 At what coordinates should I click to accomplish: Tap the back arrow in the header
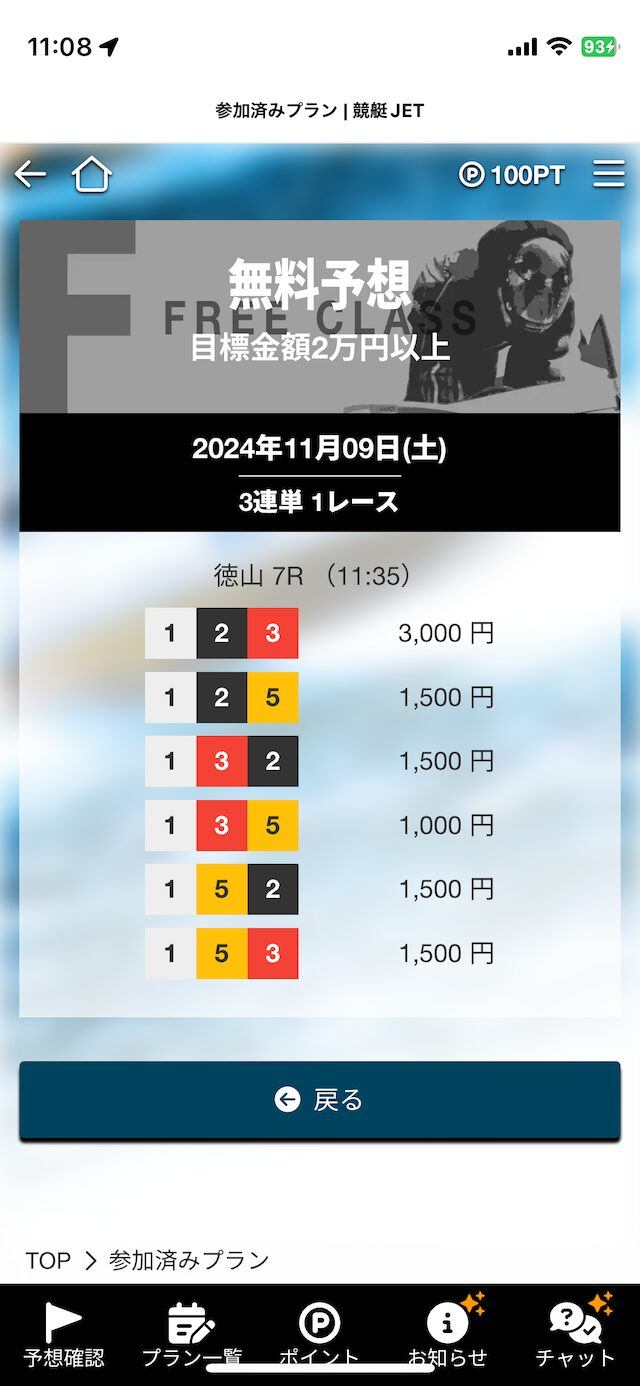tap(30, 175)
